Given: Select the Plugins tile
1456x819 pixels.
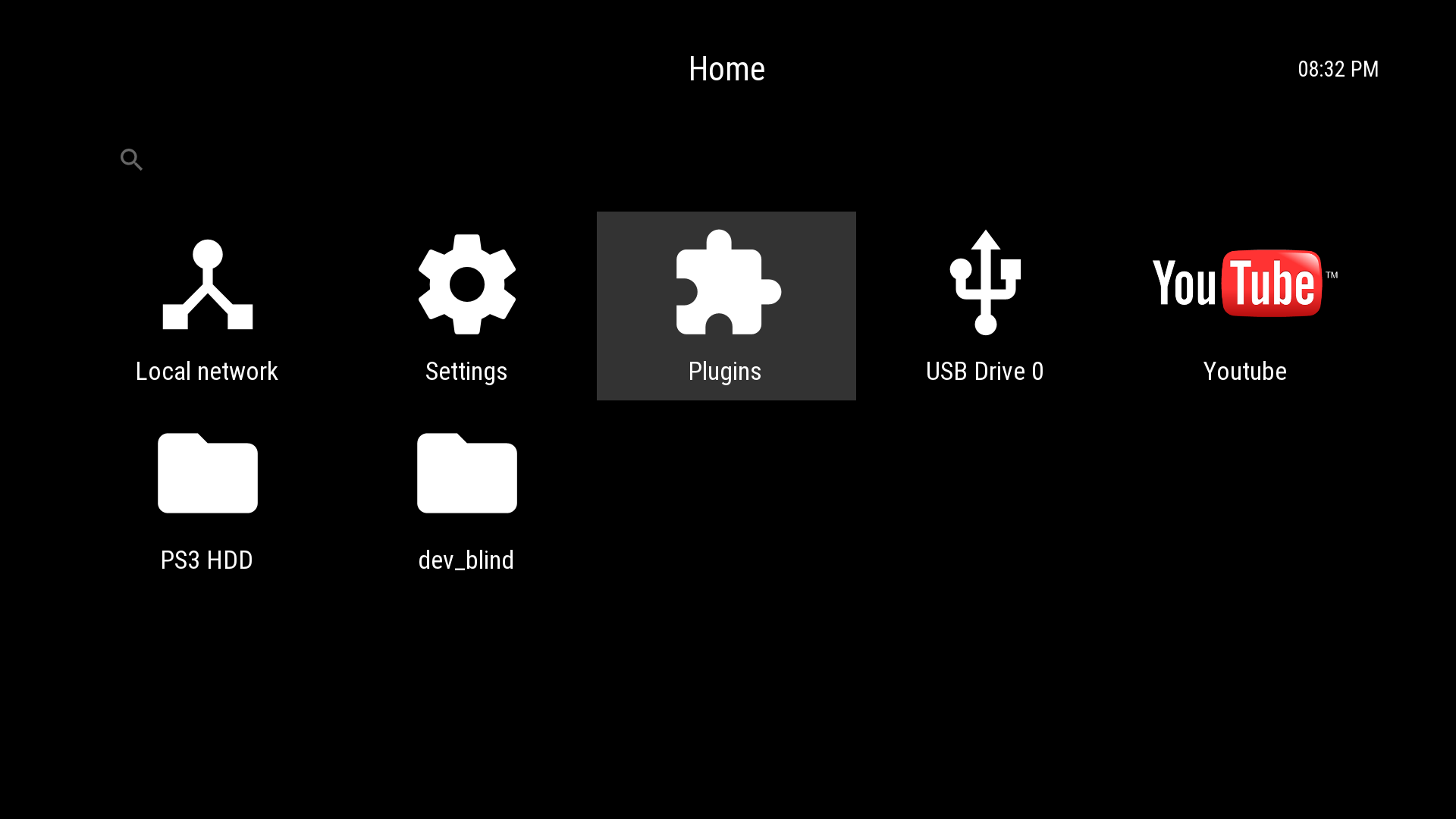Looking at the screenshot, I should pyautogui.click(x=726, y=306).
